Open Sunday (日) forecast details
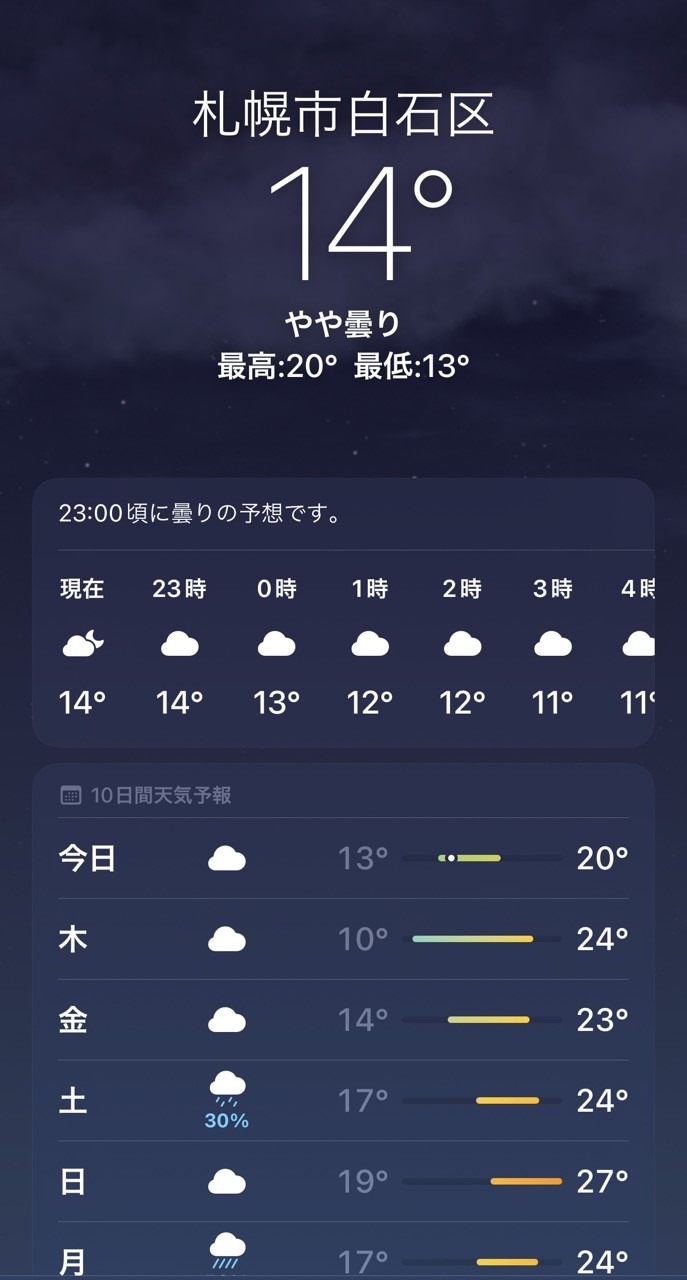 (343, 1182)
